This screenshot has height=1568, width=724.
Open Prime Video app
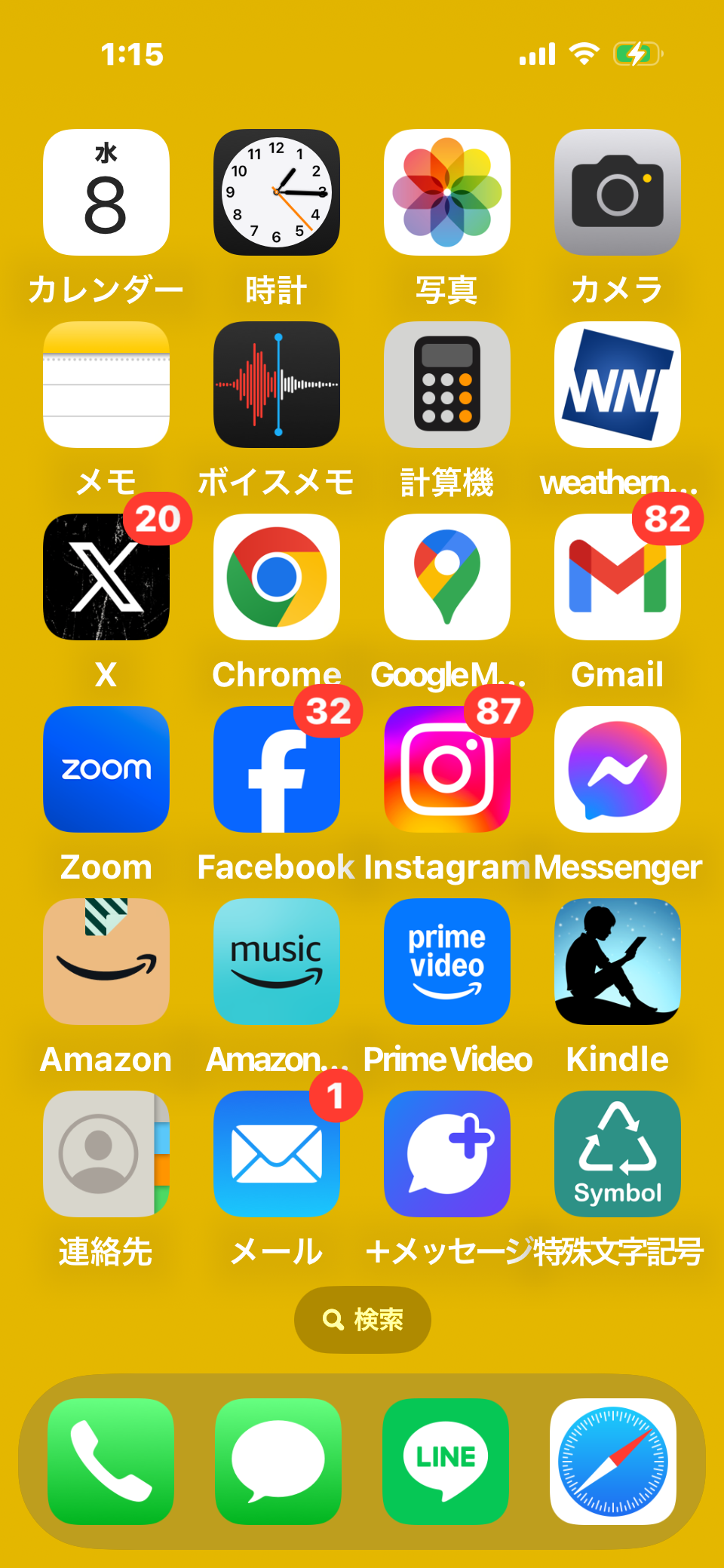coord(447,962)
